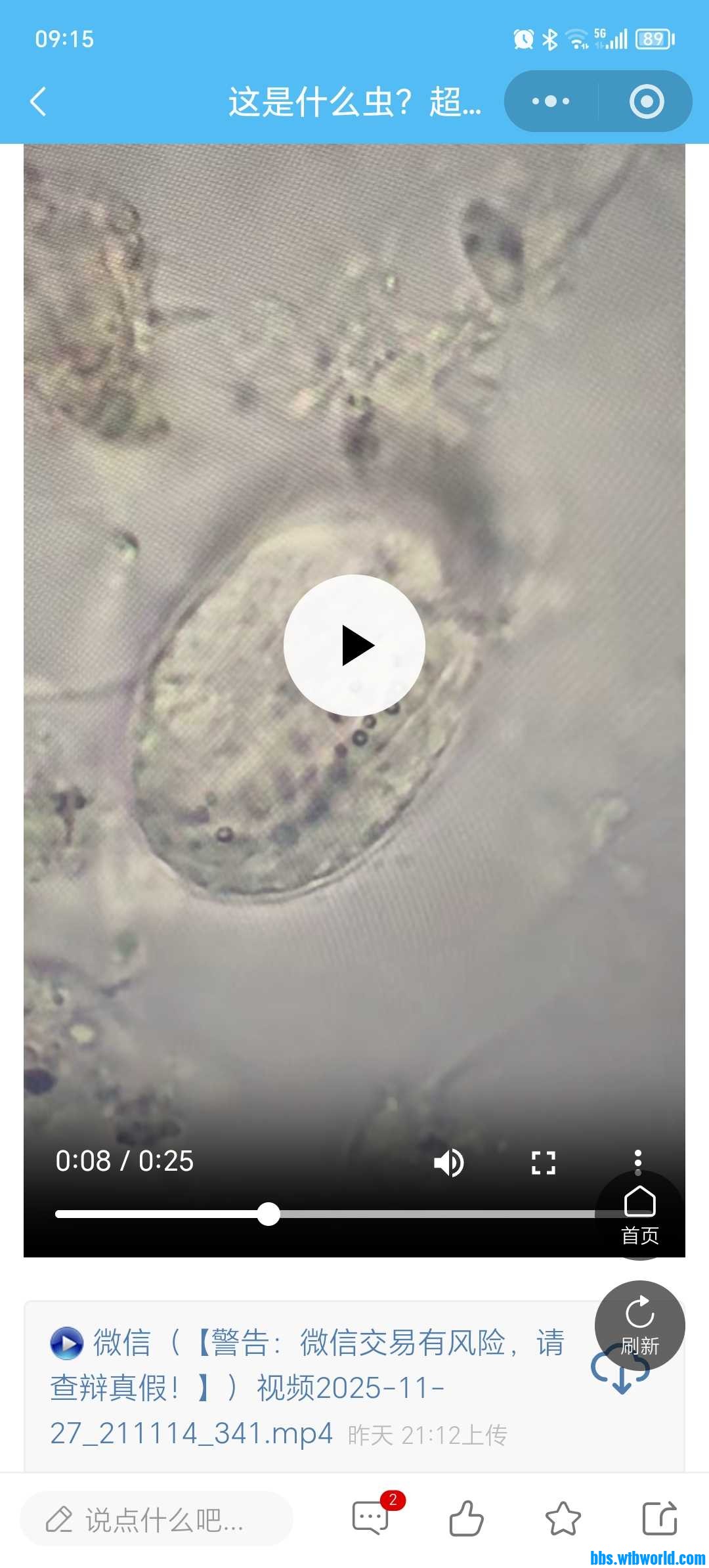
Task: Favorite this post with the star
Action: (x=563, y=1518)
